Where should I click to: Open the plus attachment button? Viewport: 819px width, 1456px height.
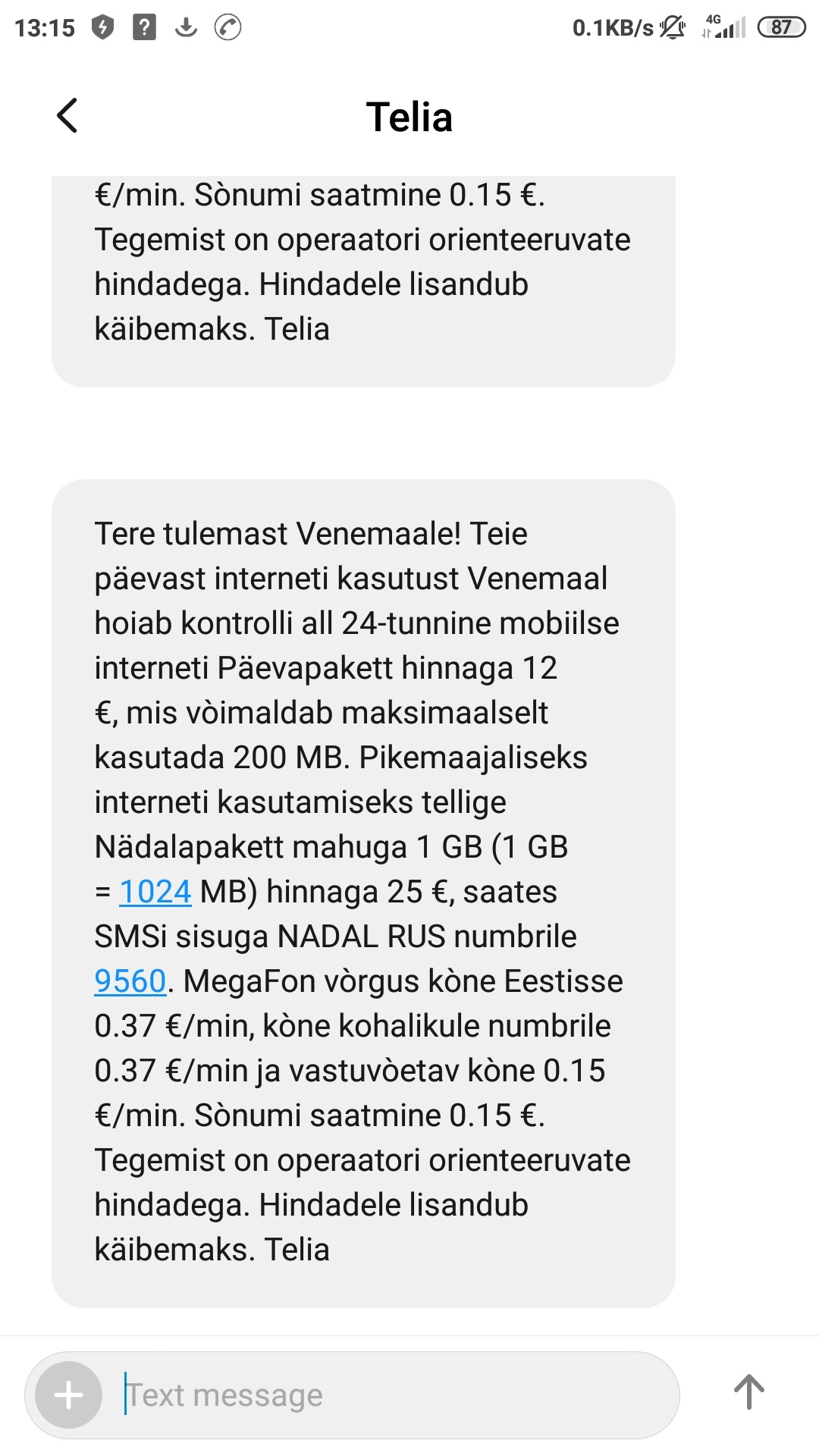tap(69, 1395)
